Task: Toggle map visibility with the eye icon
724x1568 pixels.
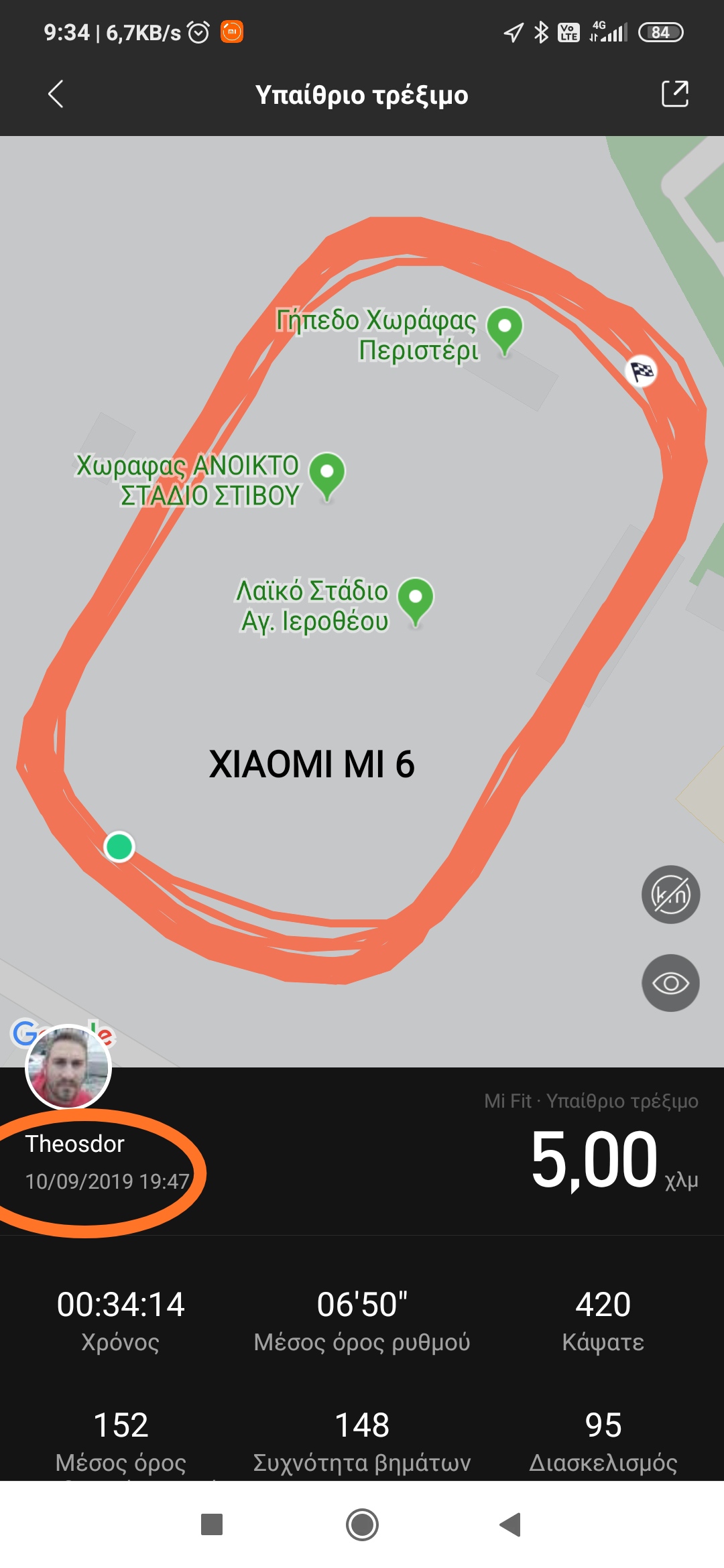Action: (x=670, y=983)
